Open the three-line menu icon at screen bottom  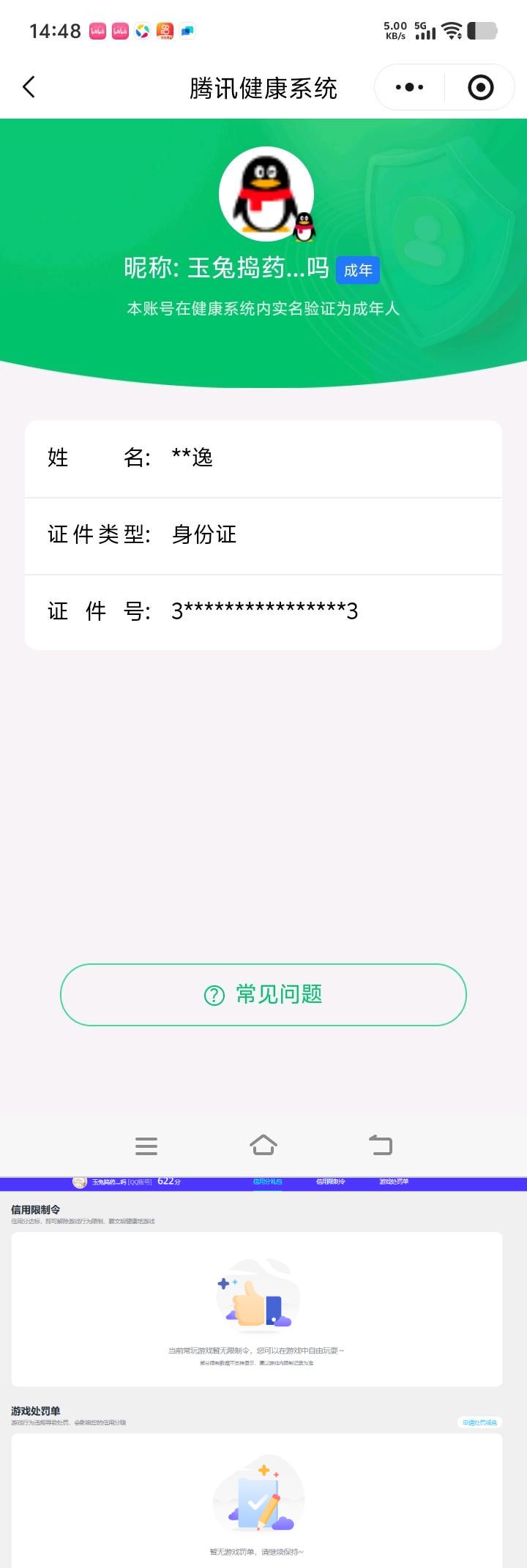(x=146, y=1144)
